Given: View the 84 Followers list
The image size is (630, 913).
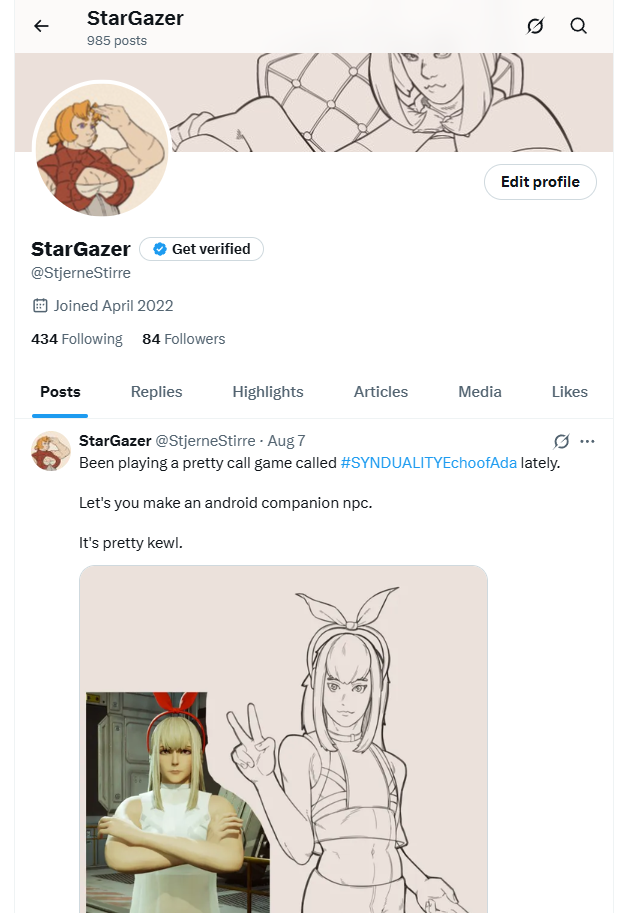Looking at the screenshot, I should pyautogui.click(x=184, y=339).
